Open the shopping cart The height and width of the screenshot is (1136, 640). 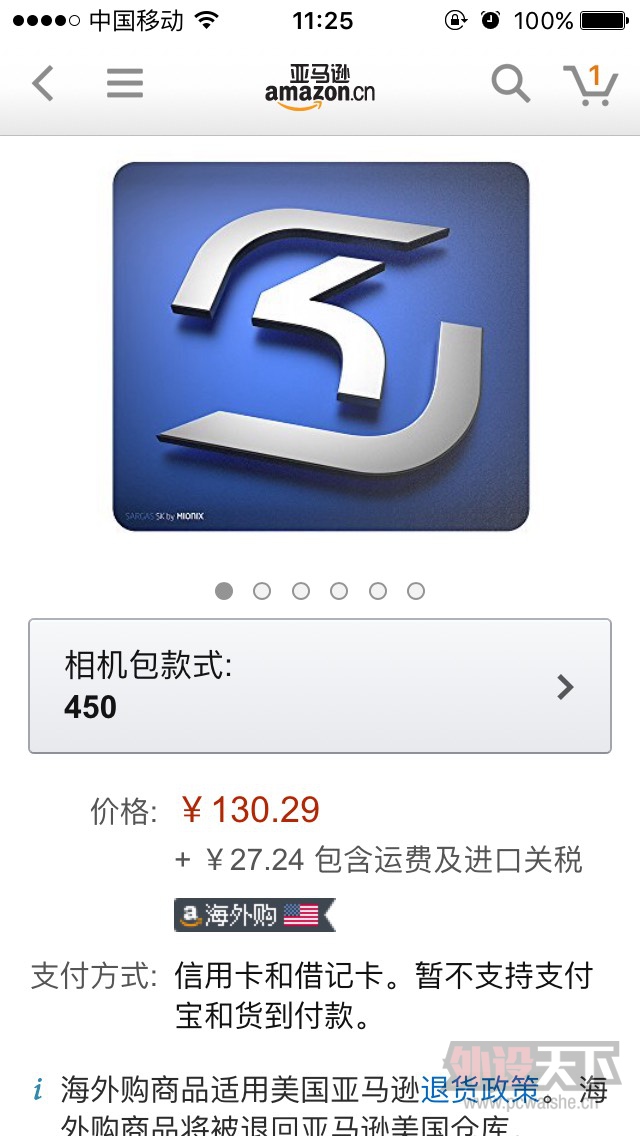pyautogui.click(x=589, y=84)
